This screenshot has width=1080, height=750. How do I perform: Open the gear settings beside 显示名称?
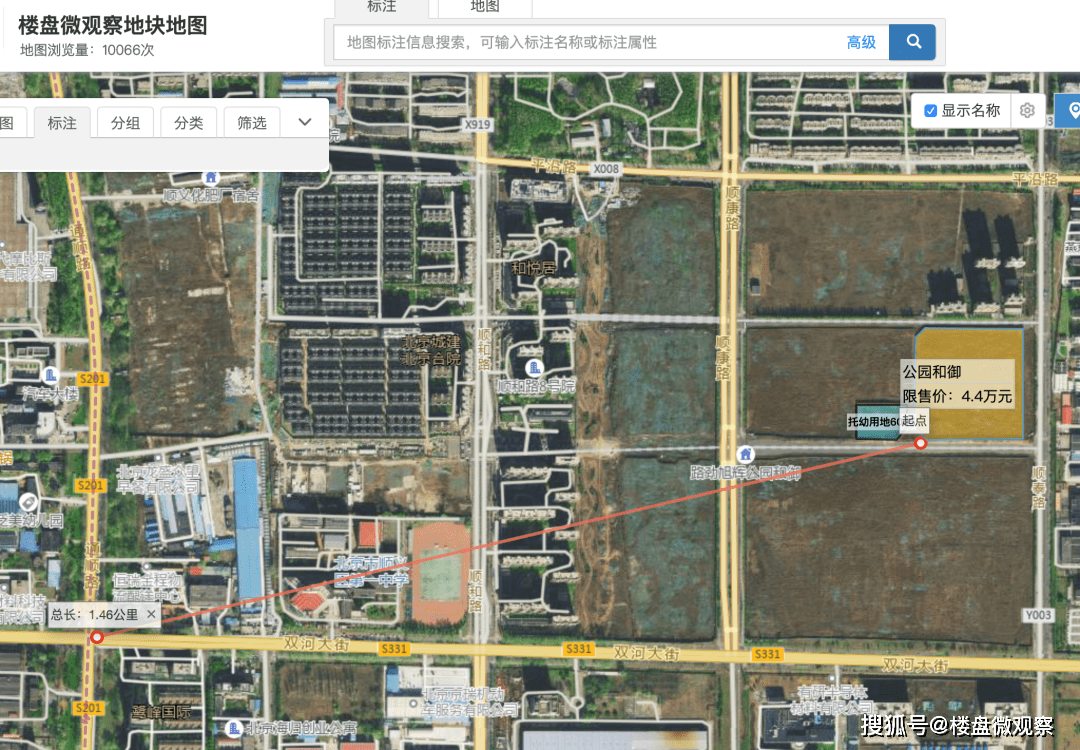pos(1027,111)
